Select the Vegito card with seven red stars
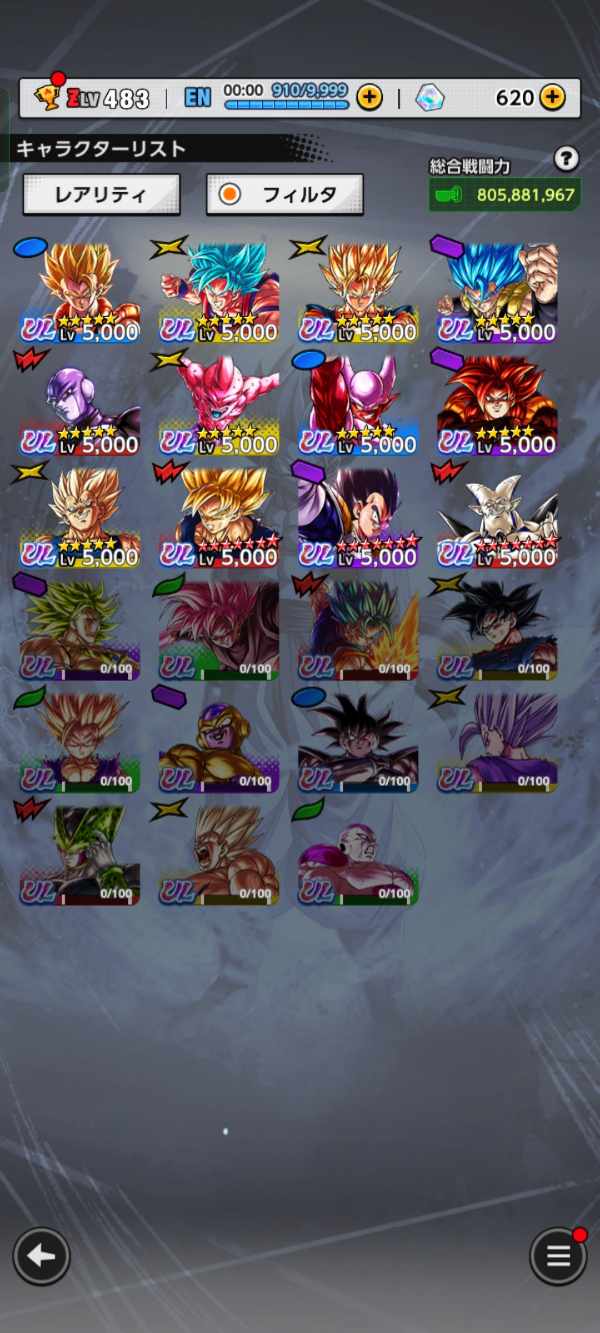The height and width of the screenshot is (1333, 600). point(358,516)
